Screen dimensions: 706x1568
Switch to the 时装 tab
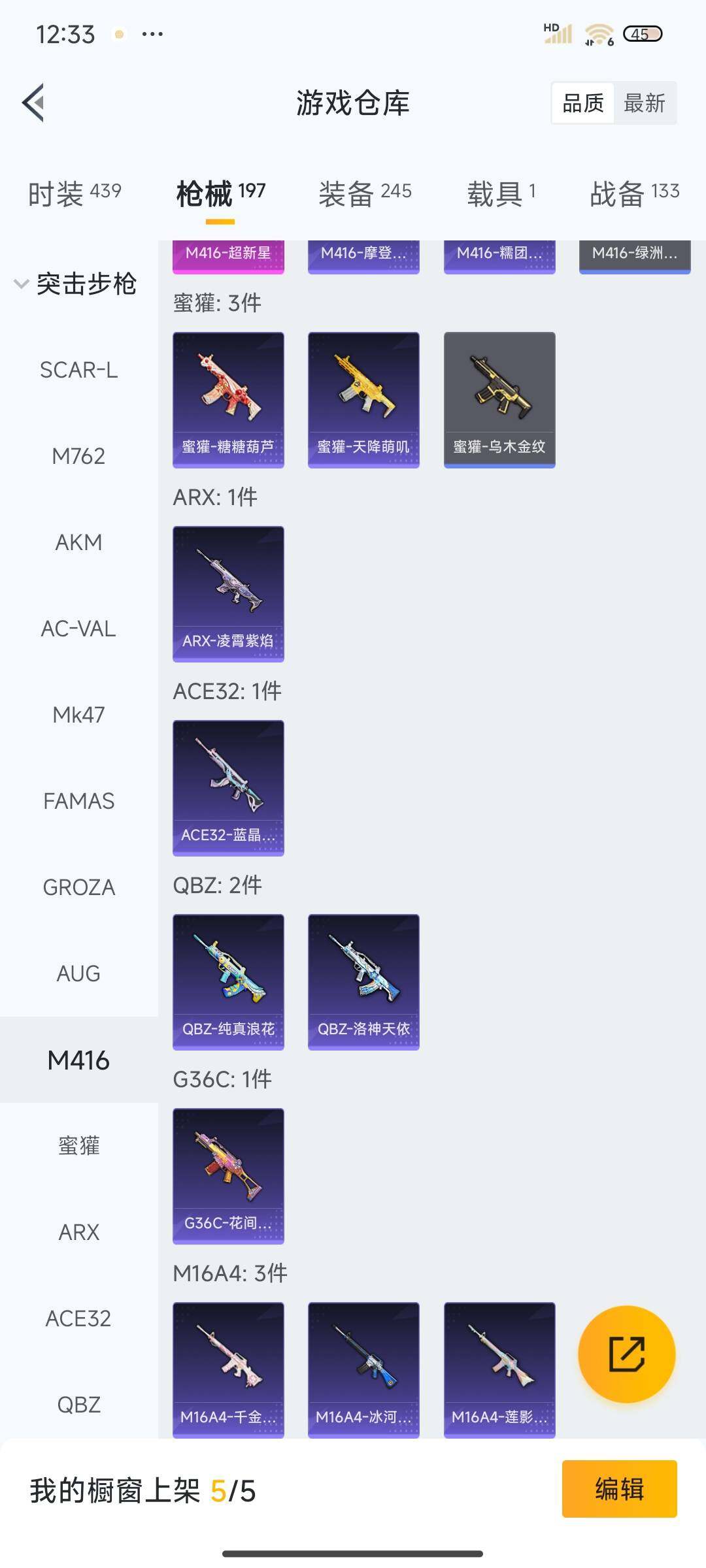[74, 193]
